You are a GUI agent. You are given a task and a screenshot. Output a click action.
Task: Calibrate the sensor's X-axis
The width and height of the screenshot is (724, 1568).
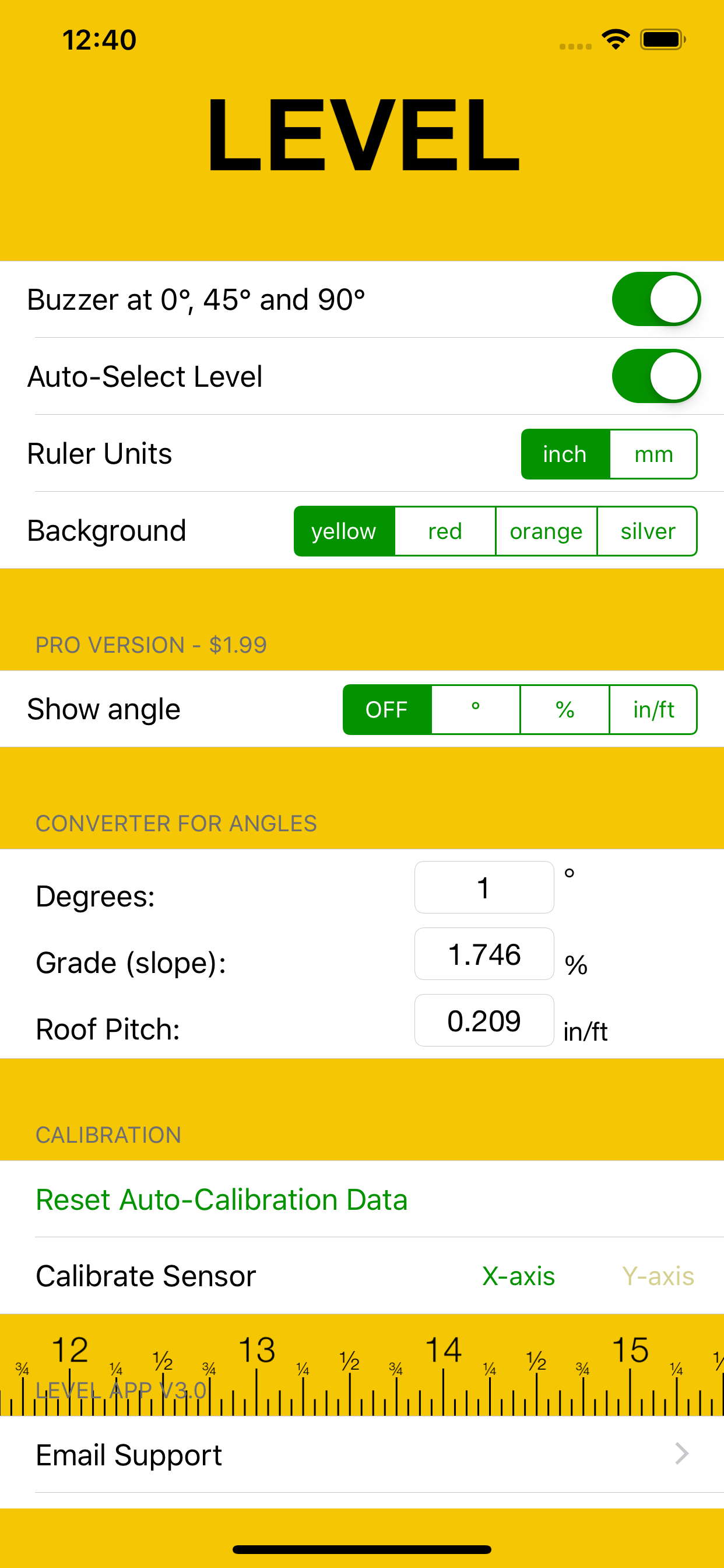coord(518,1276)
